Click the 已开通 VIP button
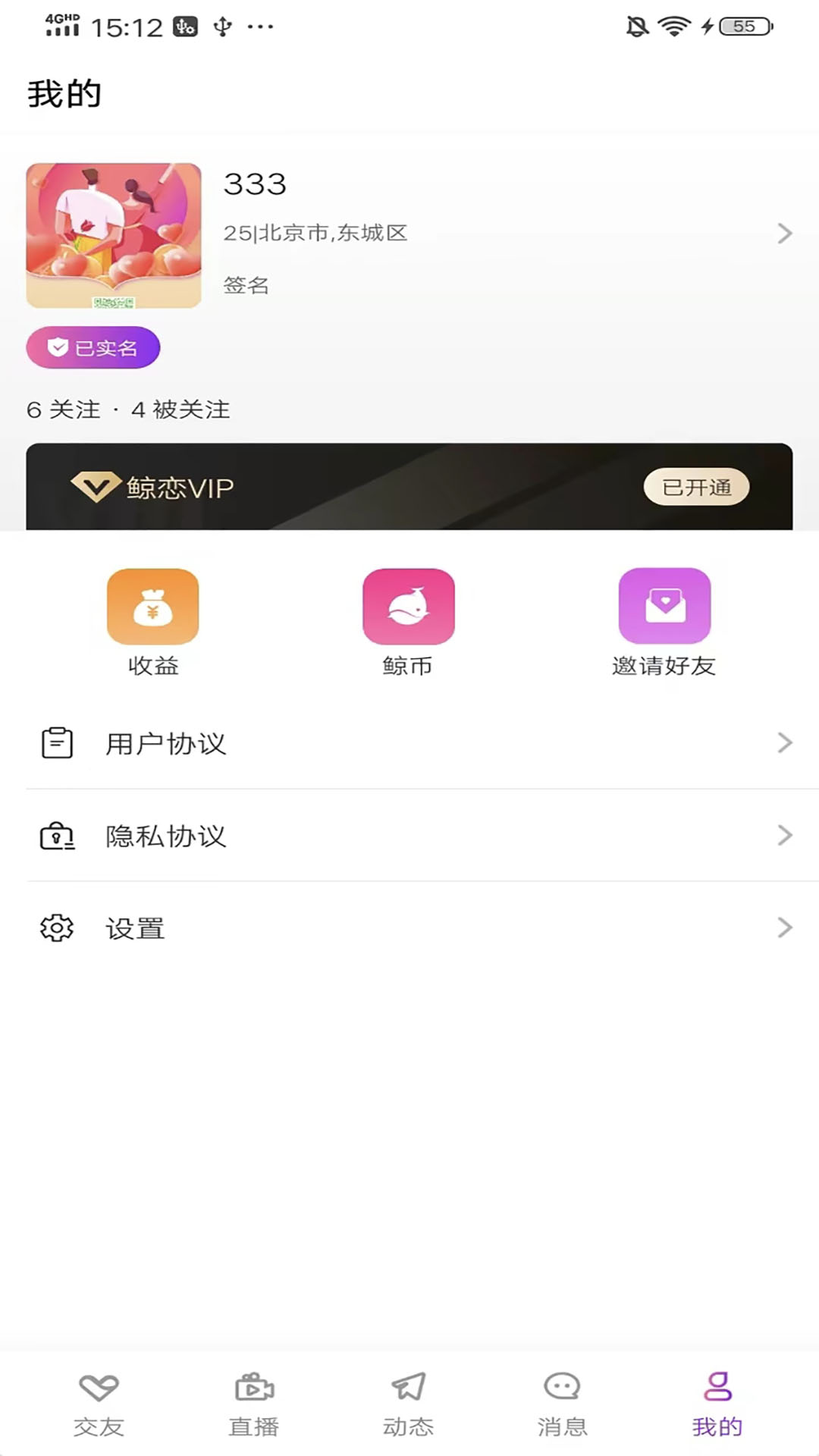 pos(695,488)
